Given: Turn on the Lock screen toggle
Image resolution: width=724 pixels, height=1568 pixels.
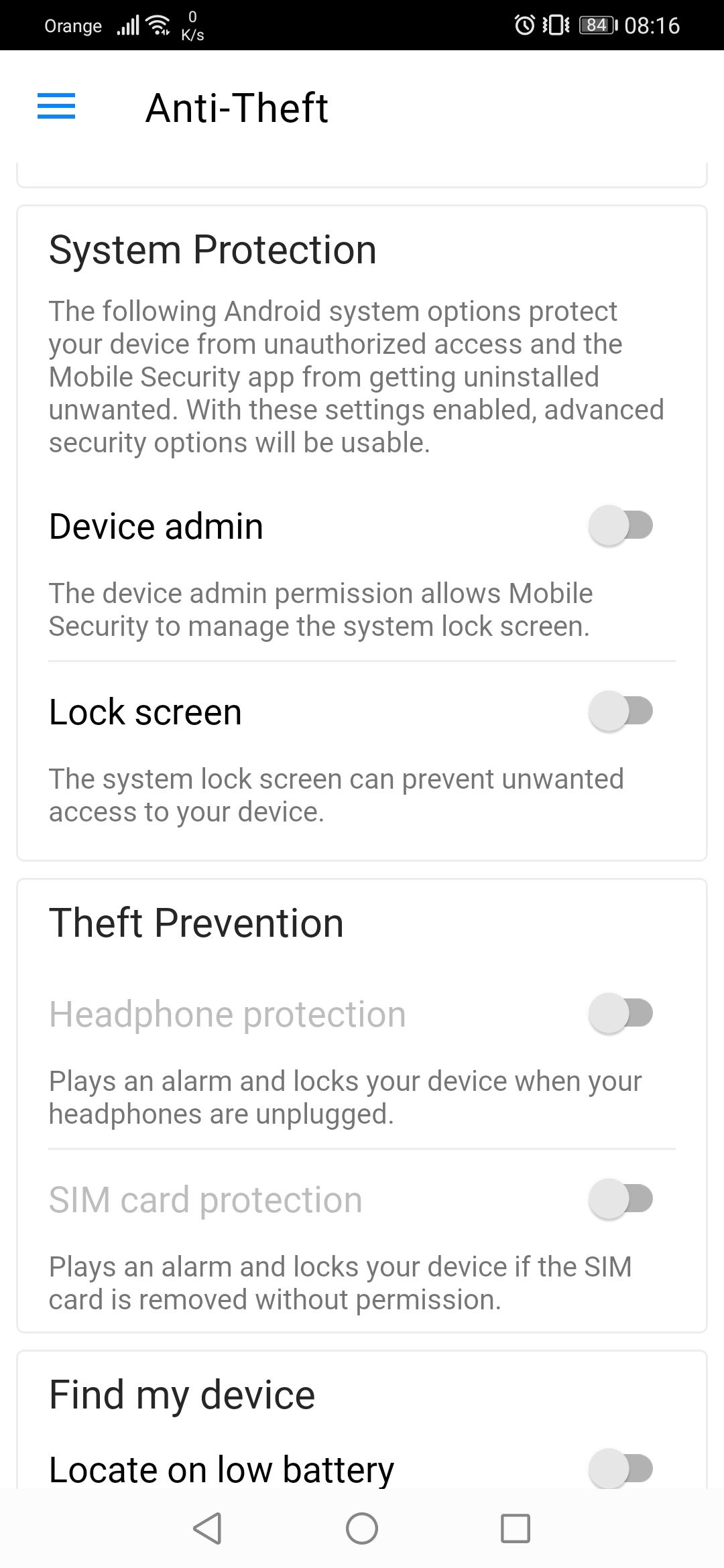Looking at the screenshot, I should 621,711.
